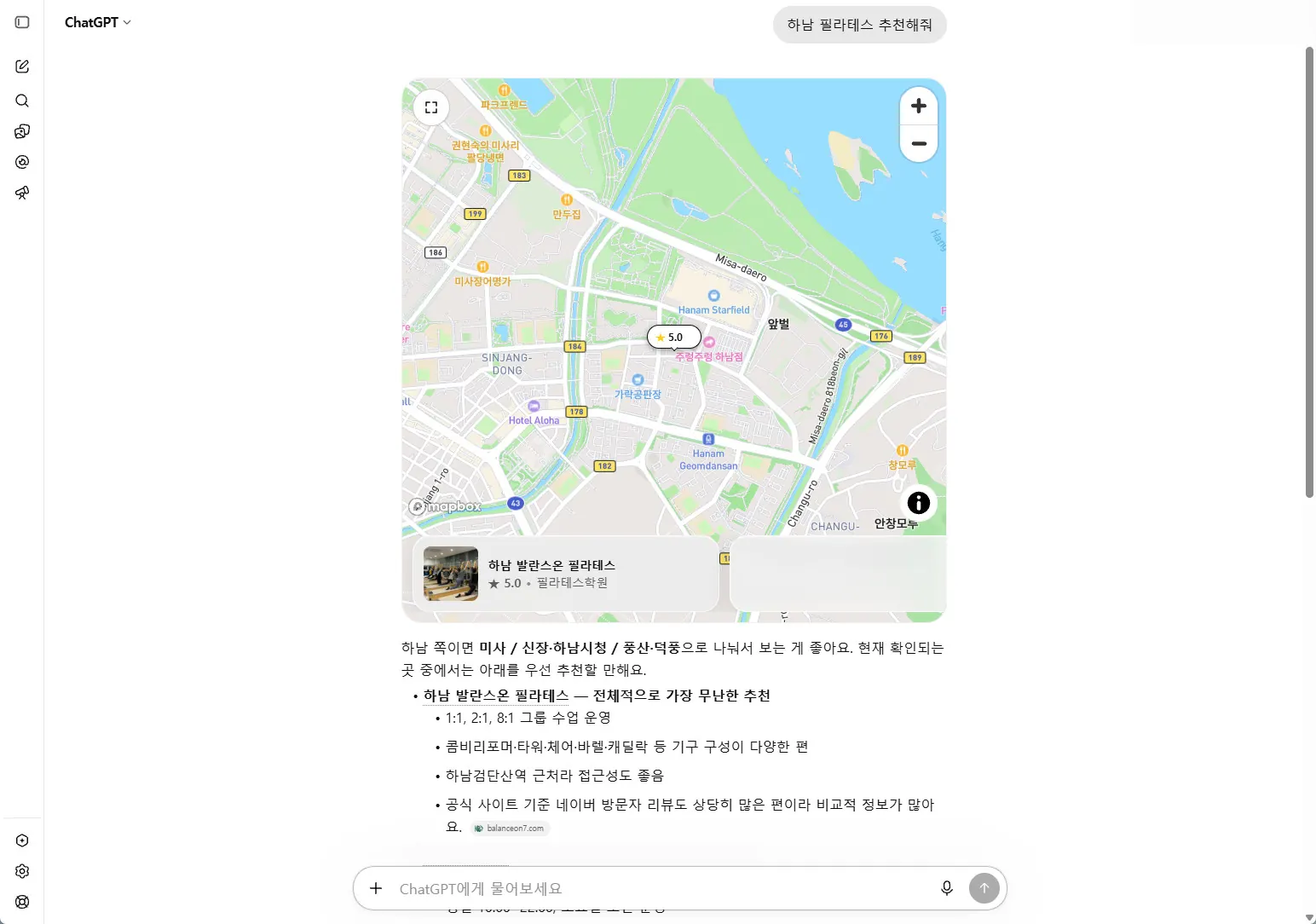This screenshot has width=1316, height=924.
Task: Open the balanceon7.com source link
Action: coord(510,828)
